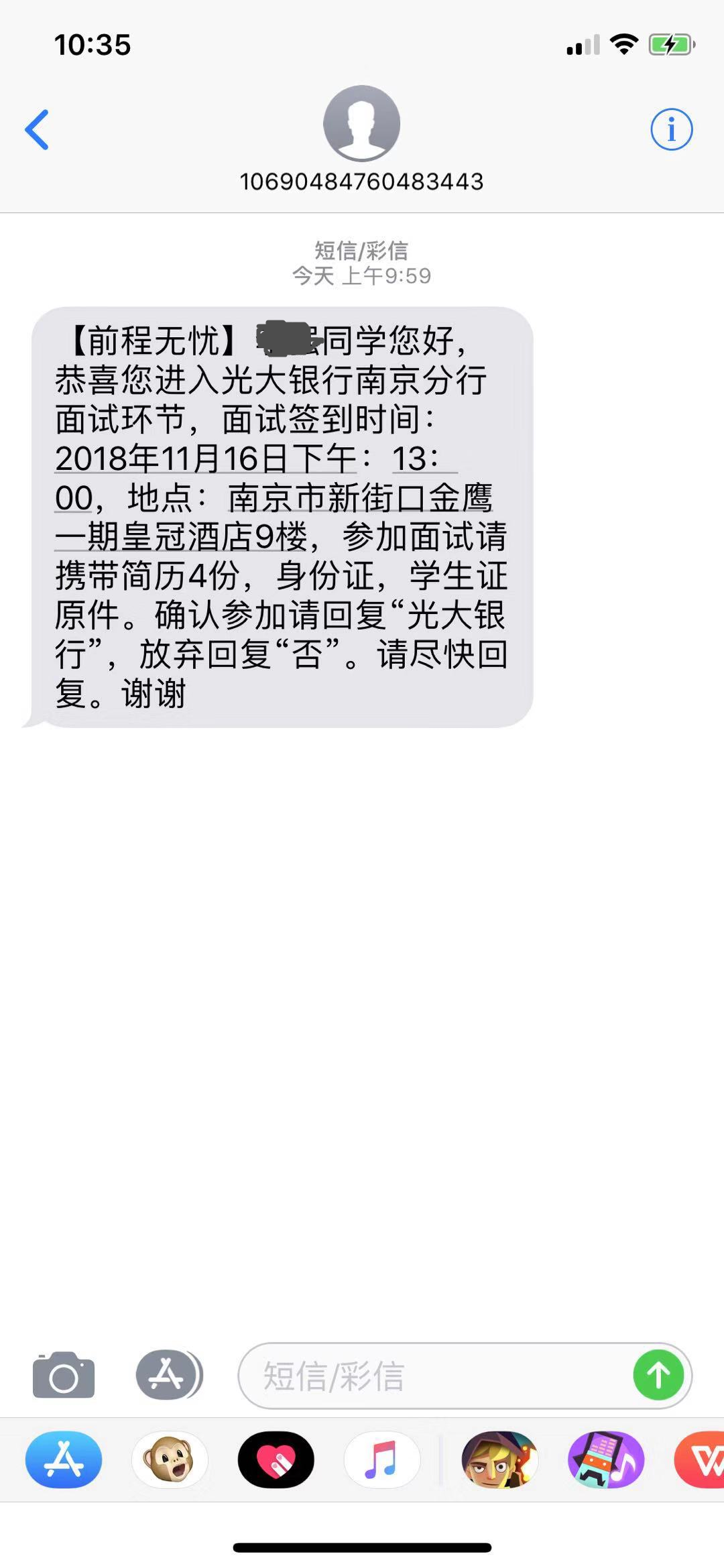Open the App Store iMessage app
Viewport: 724px width, 1568px height.
64,1459
